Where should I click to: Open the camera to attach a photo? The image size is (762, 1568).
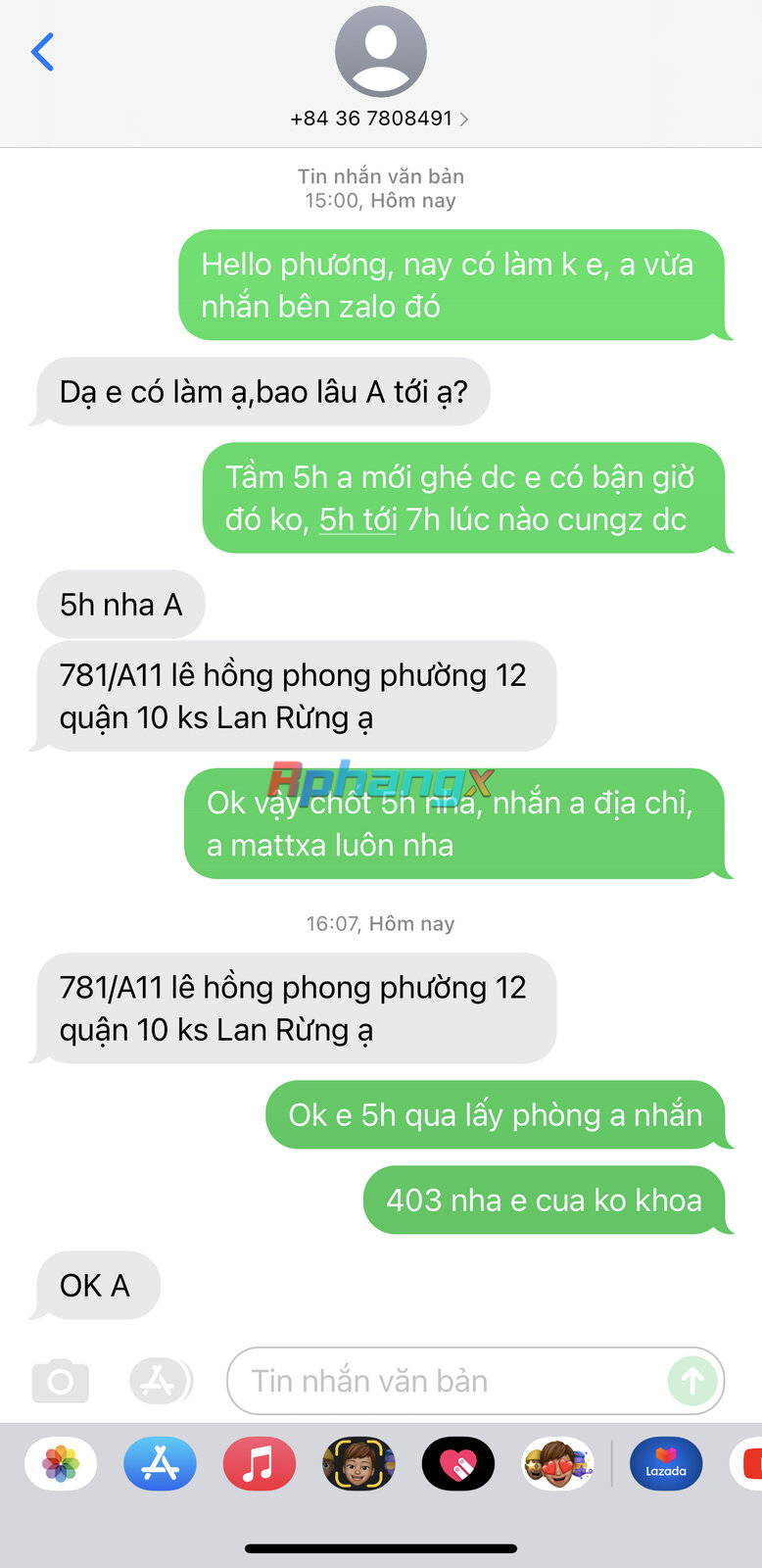pyautogui.click(x=61, y=1381)
